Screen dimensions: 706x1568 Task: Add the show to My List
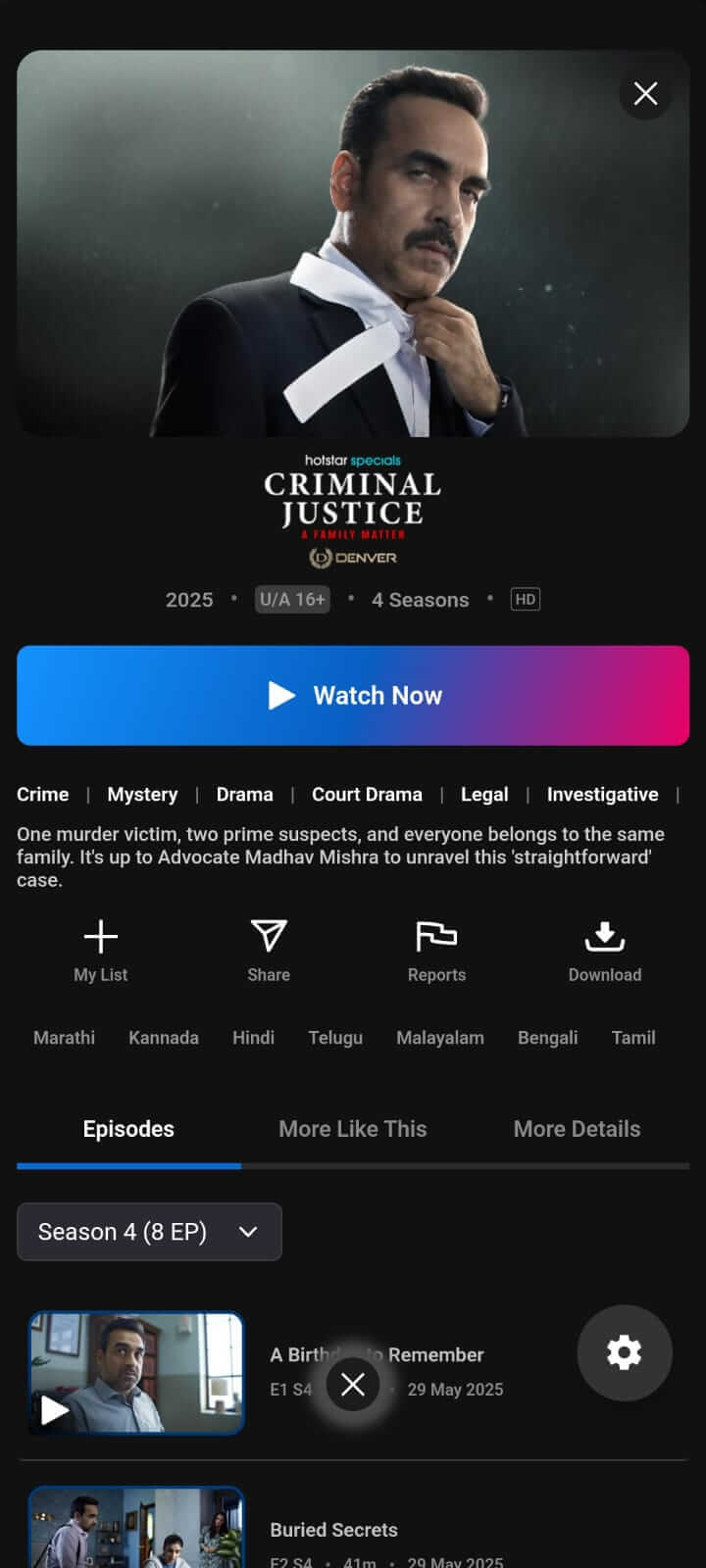coord(101,951)
